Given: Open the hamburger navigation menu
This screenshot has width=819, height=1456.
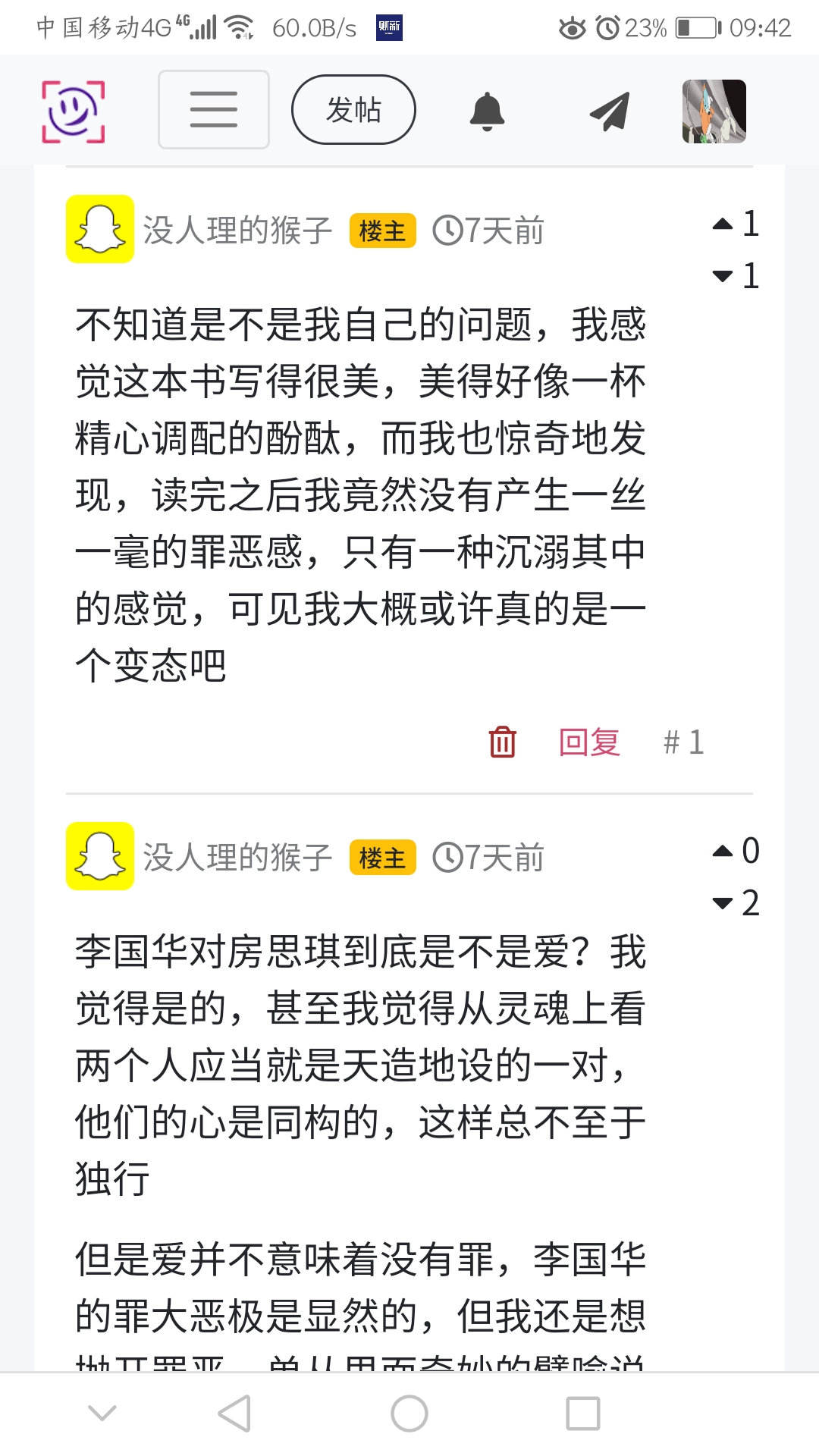Looking at the screenshot, I should [213, 110].
